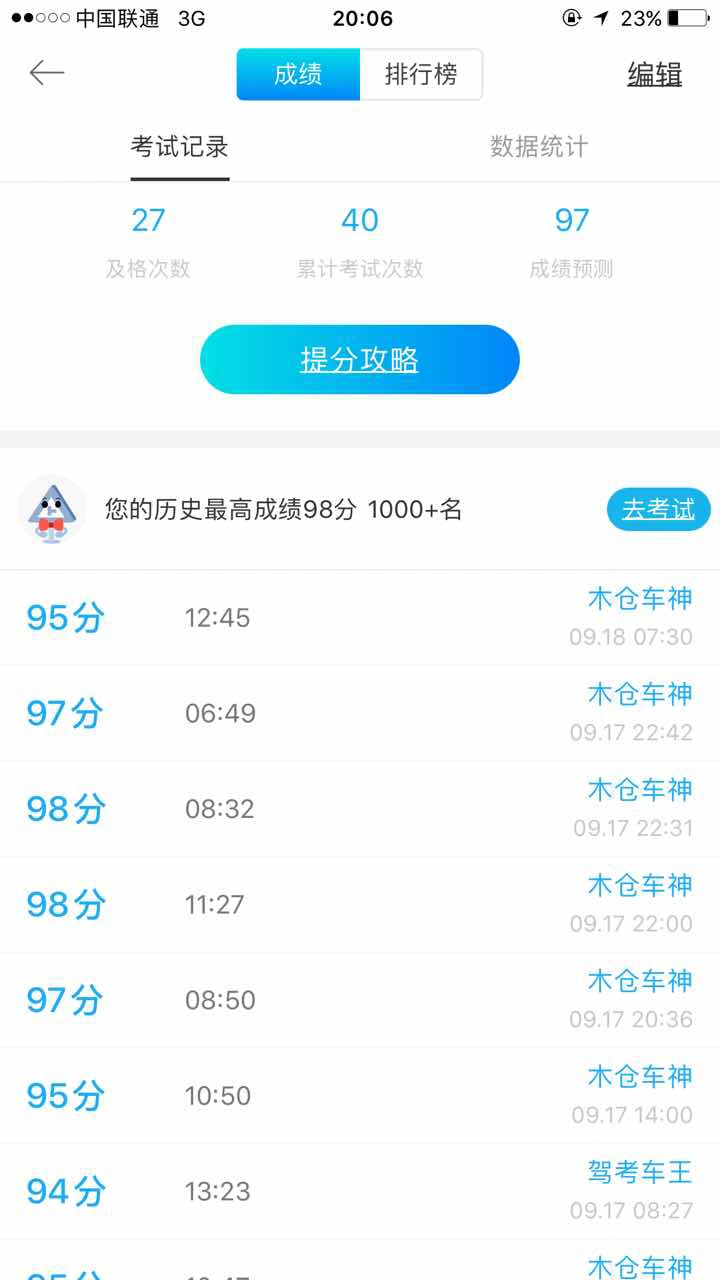
Task: Open the 数据统计 tab
Action: pos(539,147)
